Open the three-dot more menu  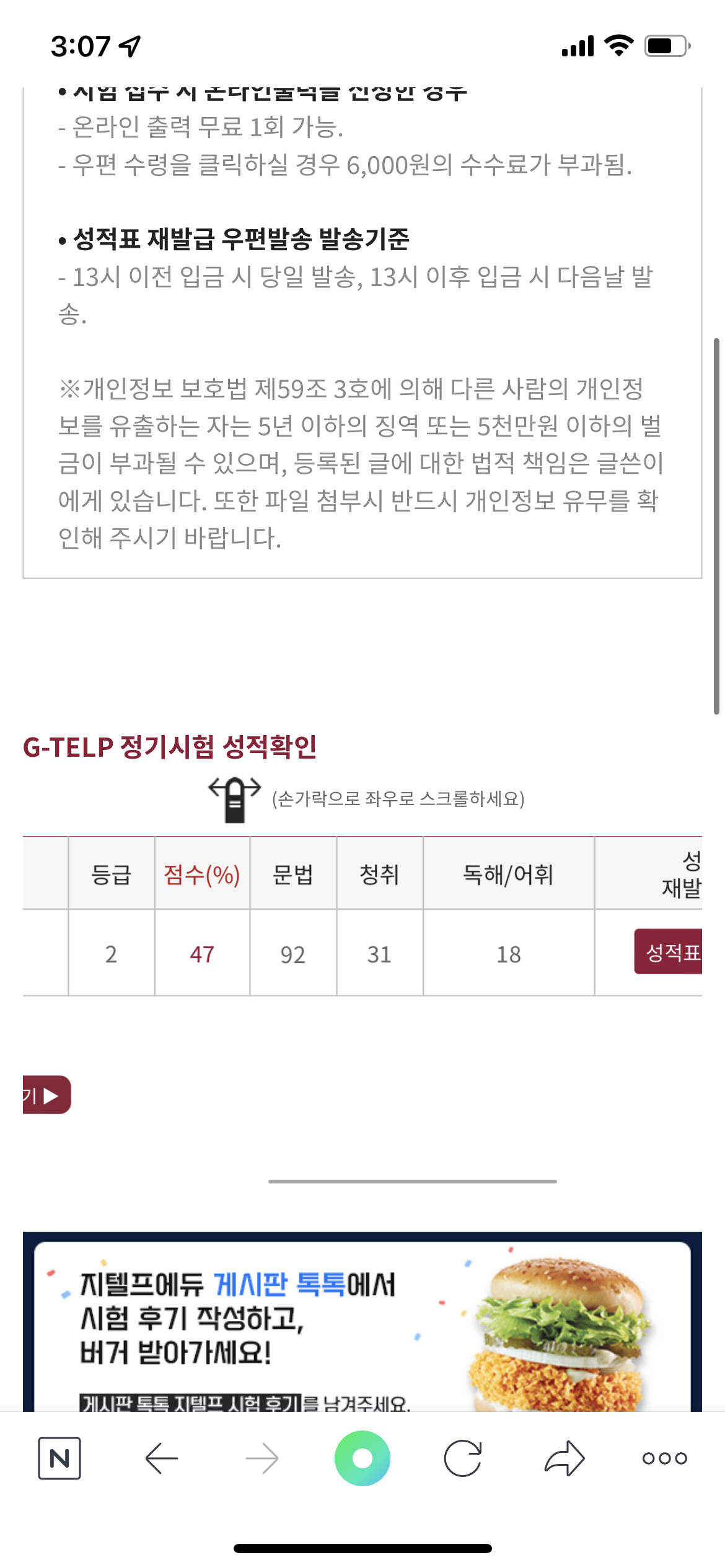[664, 1458]
